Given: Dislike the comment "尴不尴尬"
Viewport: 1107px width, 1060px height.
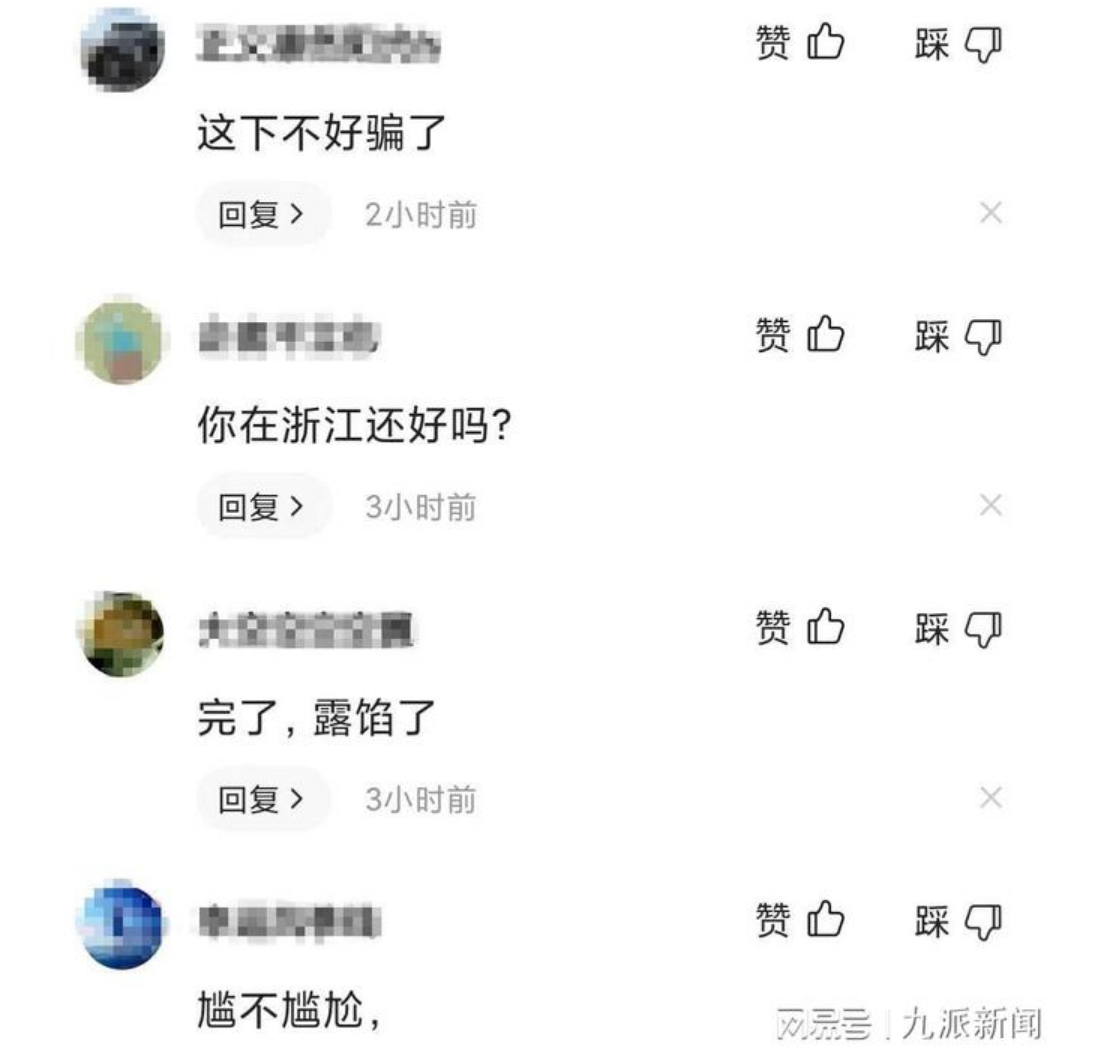Looking at the screenshot, I should 958,921.
